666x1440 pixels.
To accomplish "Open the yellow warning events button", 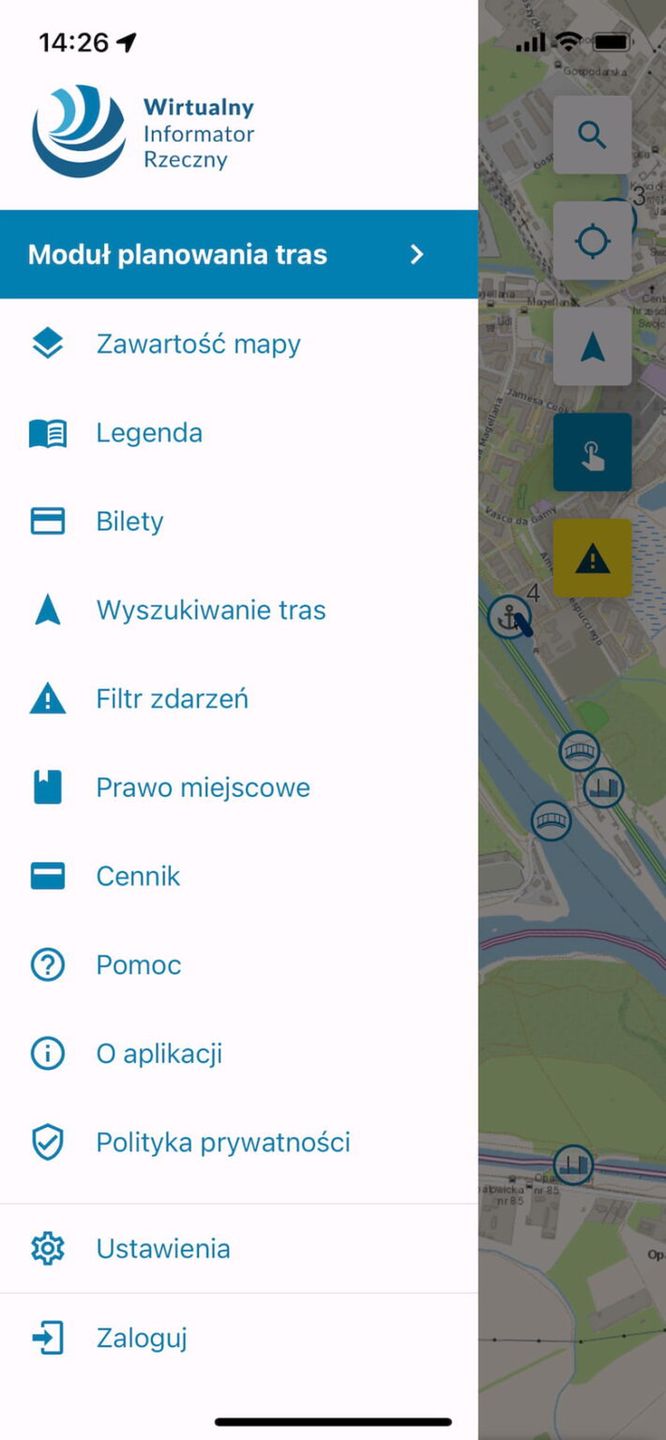I will click(x=592, y=558).
